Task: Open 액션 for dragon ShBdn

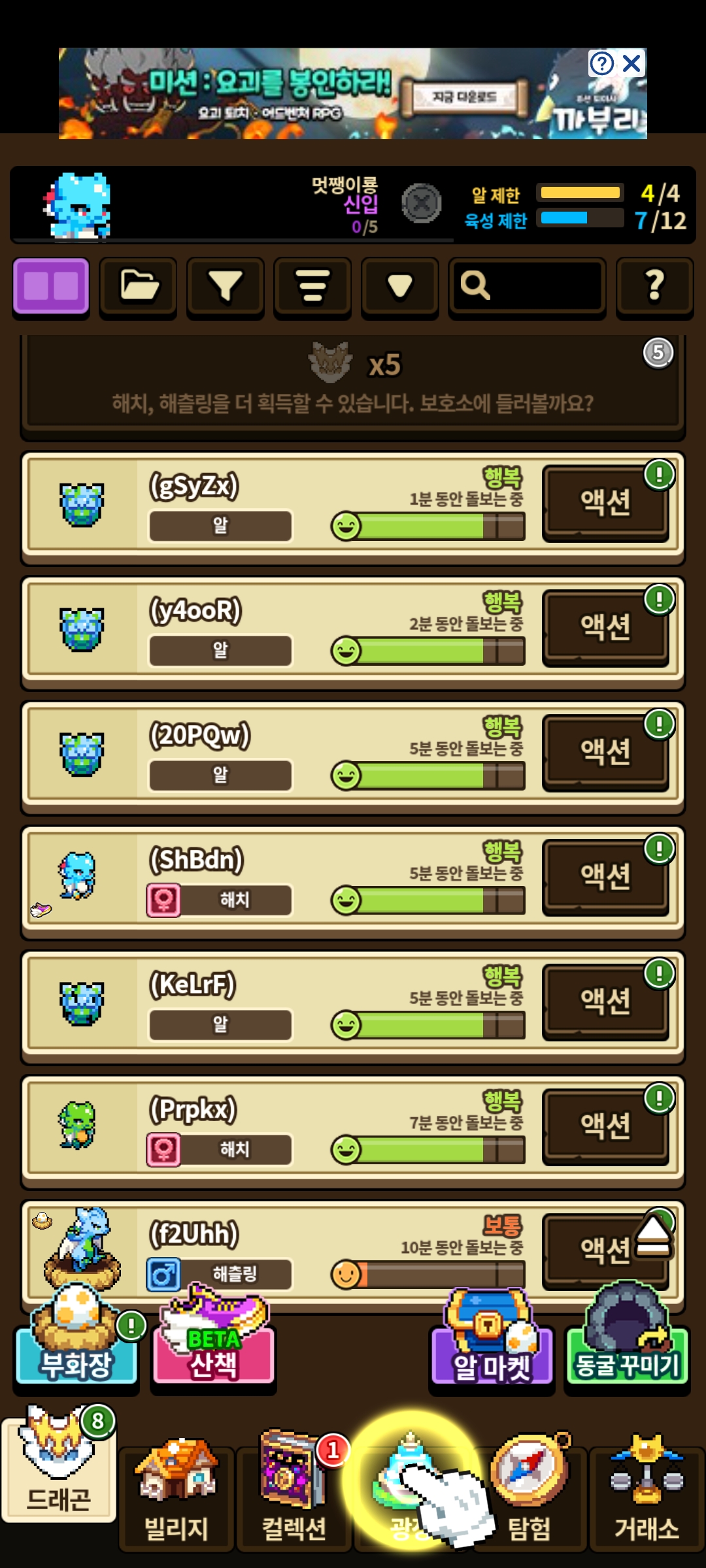Action: 605,877
